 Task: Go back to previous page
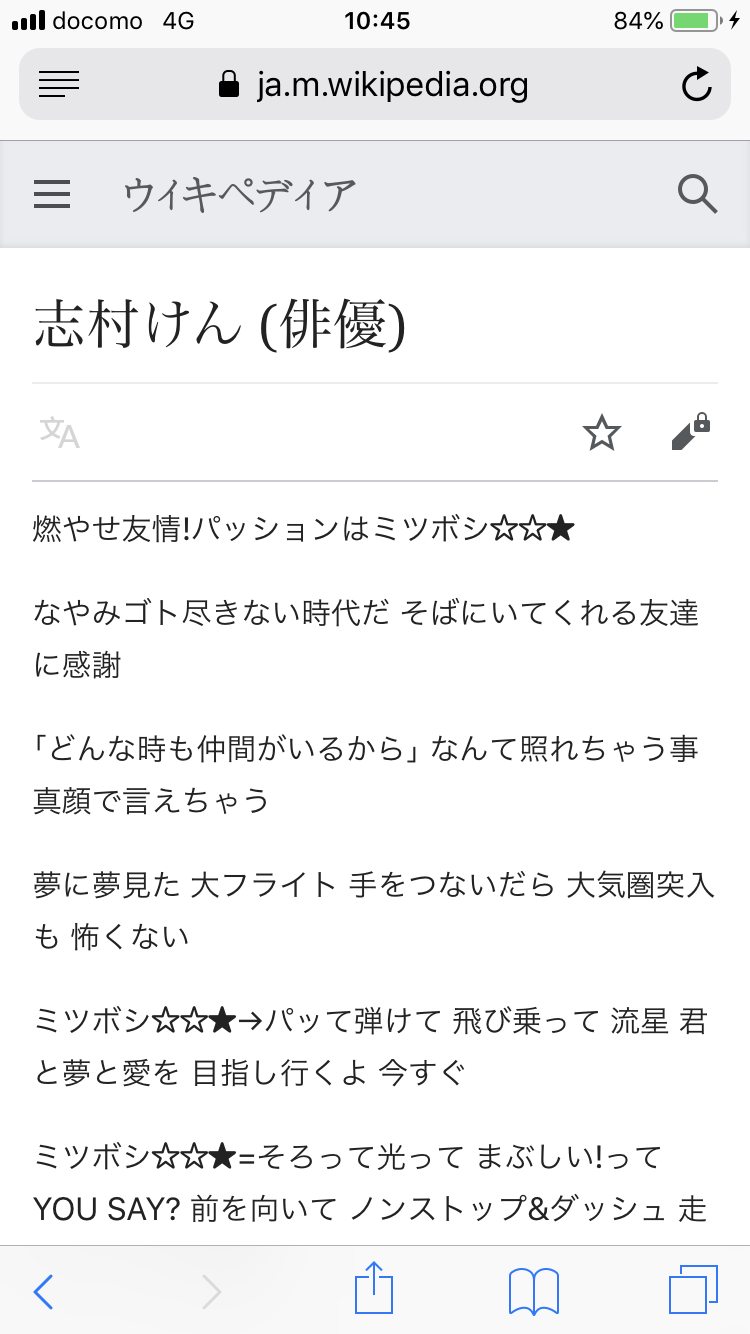pos(43,1291)
